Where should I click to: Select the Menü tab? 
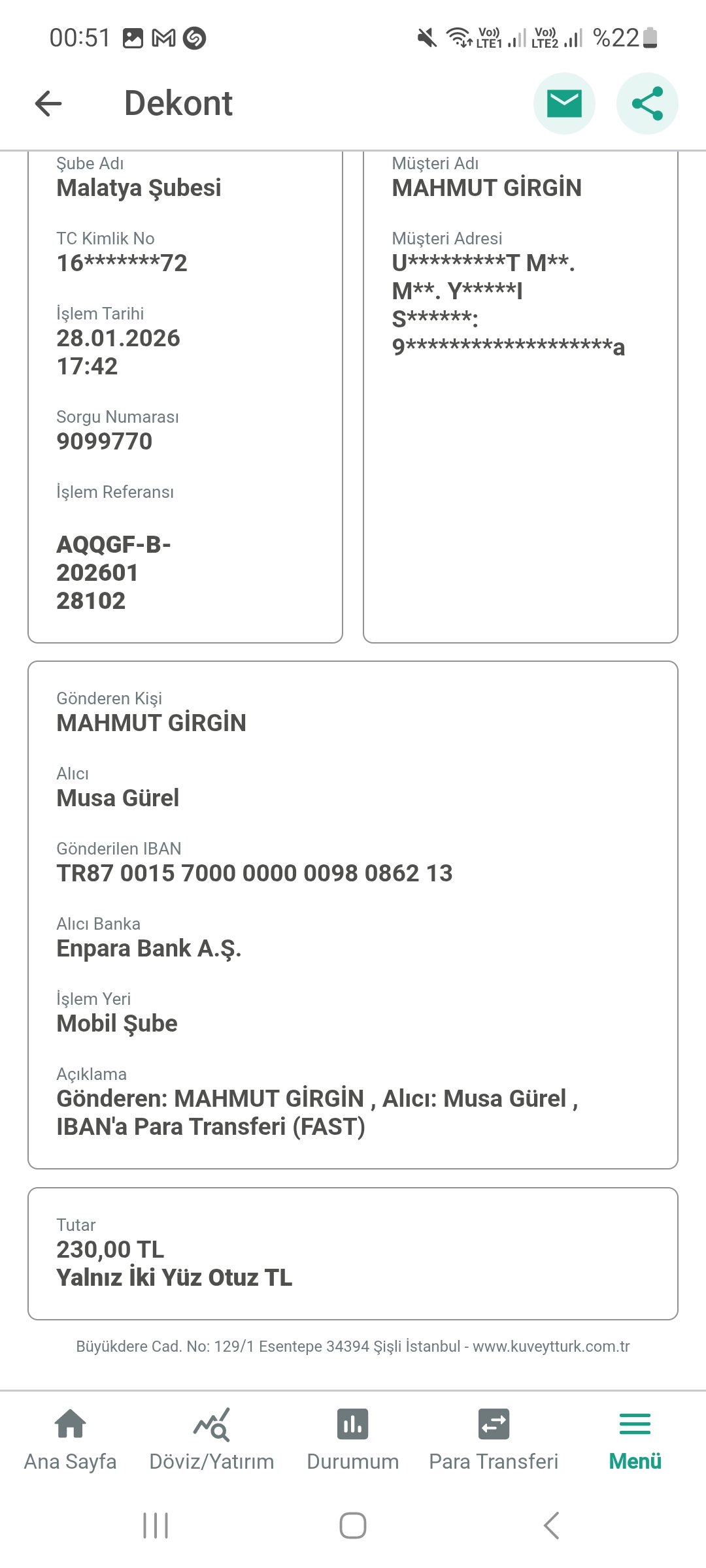tap(635, 1439)
